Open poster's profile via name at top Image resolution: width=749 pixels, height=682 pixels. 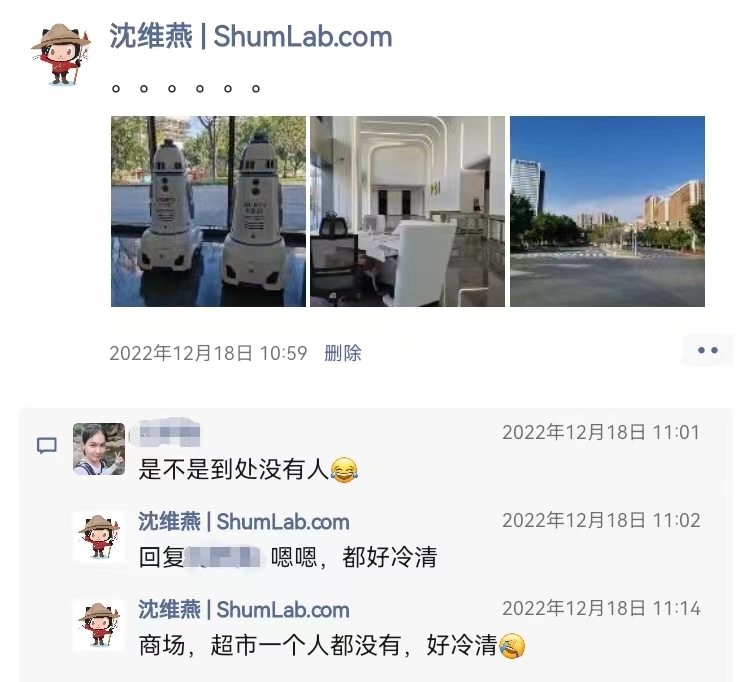(251, 36)
